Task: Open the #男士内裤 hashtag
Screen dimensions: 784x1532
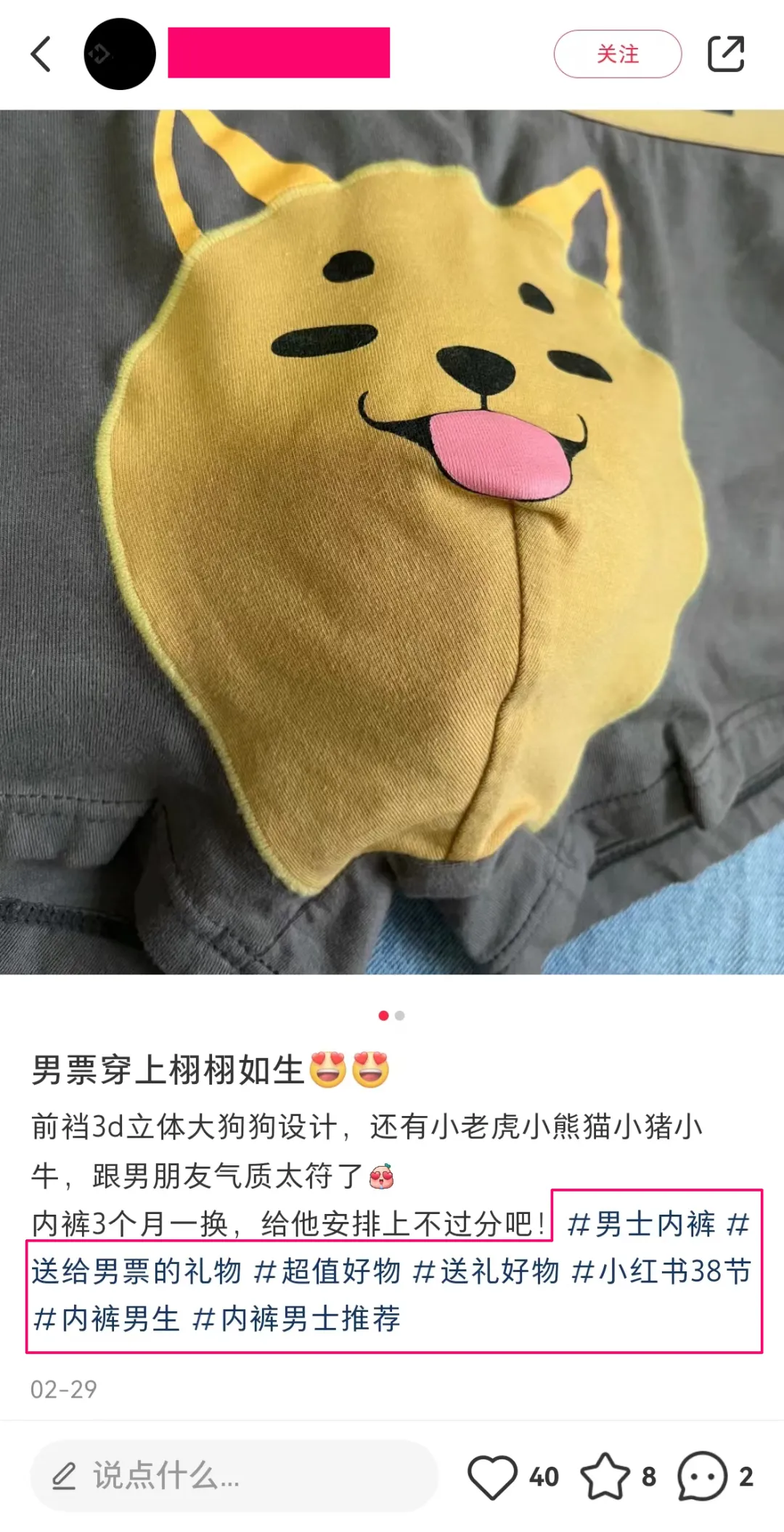Action: (641, 1224)
